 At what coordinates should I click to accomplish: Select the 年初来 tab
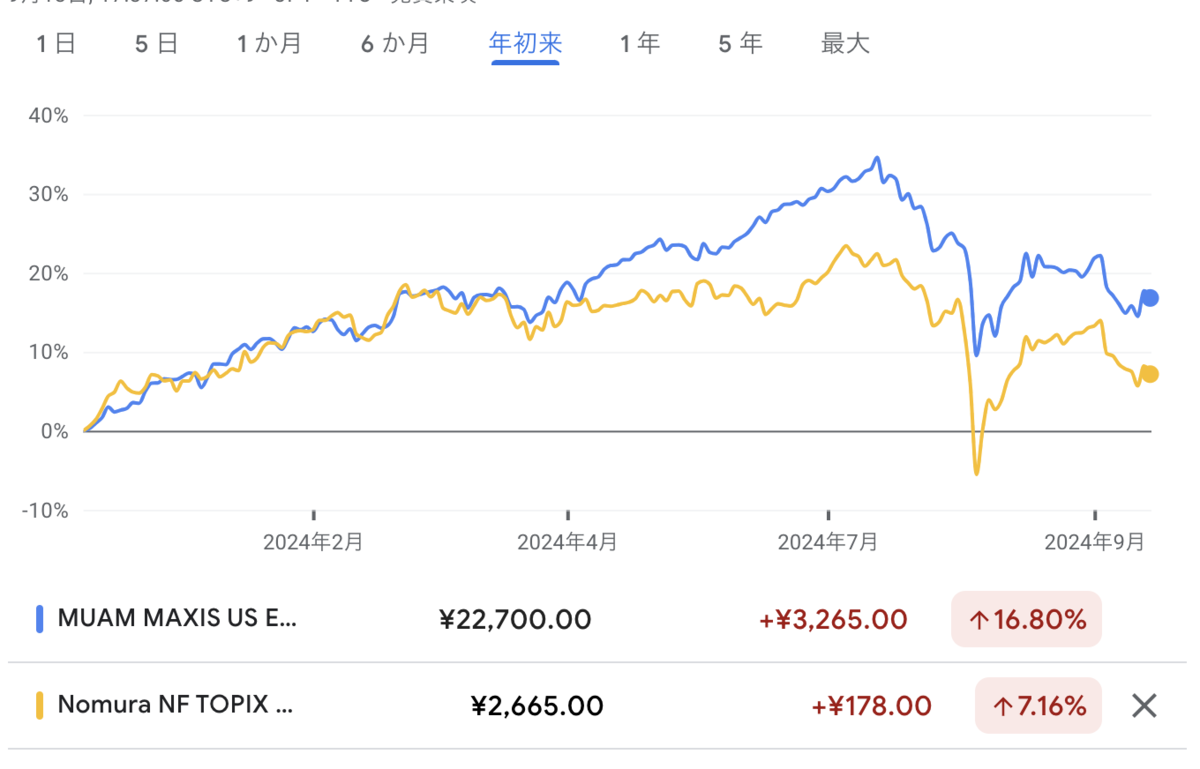[x=525, y=43]
